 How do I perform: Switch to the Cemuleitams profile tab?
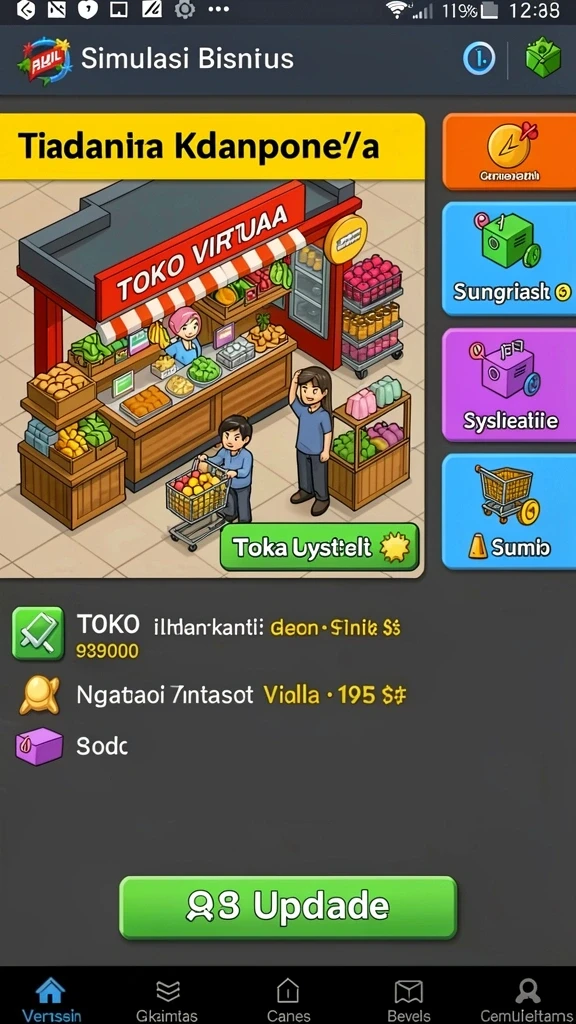pos(528,999)
